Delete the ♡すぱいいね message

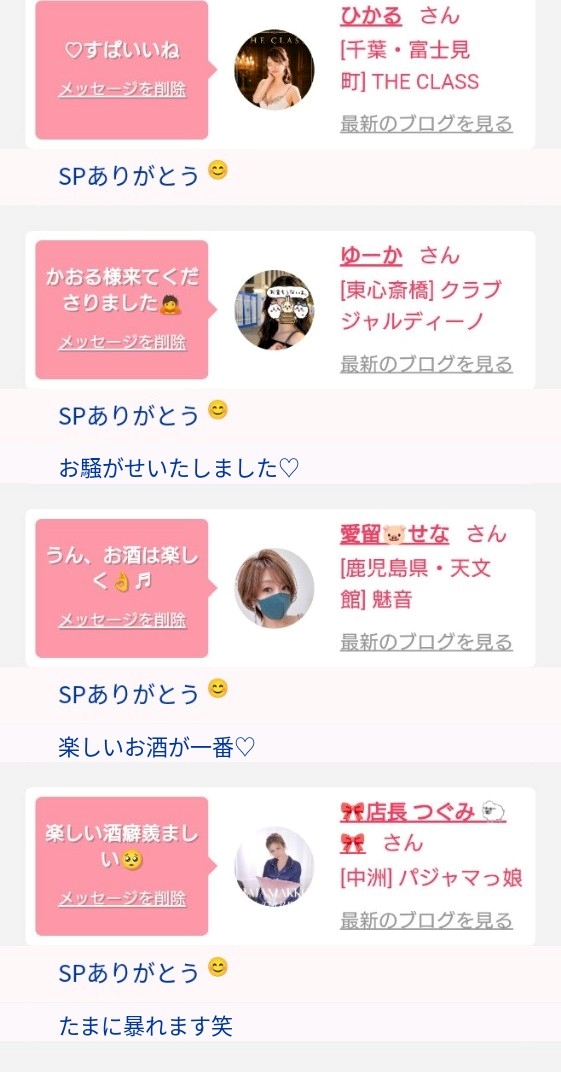(122, 89)
